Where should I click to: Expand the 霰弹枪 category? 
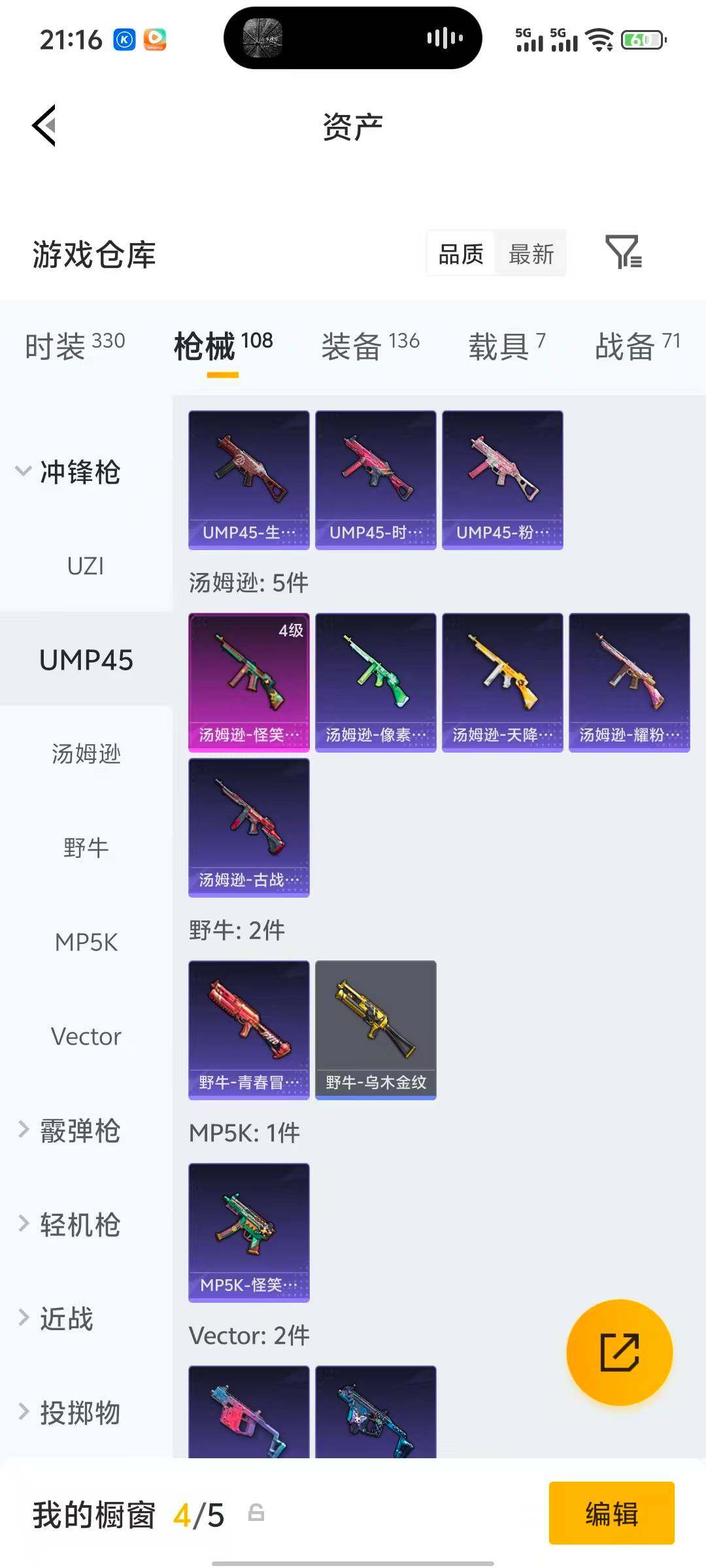tap(69, 1130)
